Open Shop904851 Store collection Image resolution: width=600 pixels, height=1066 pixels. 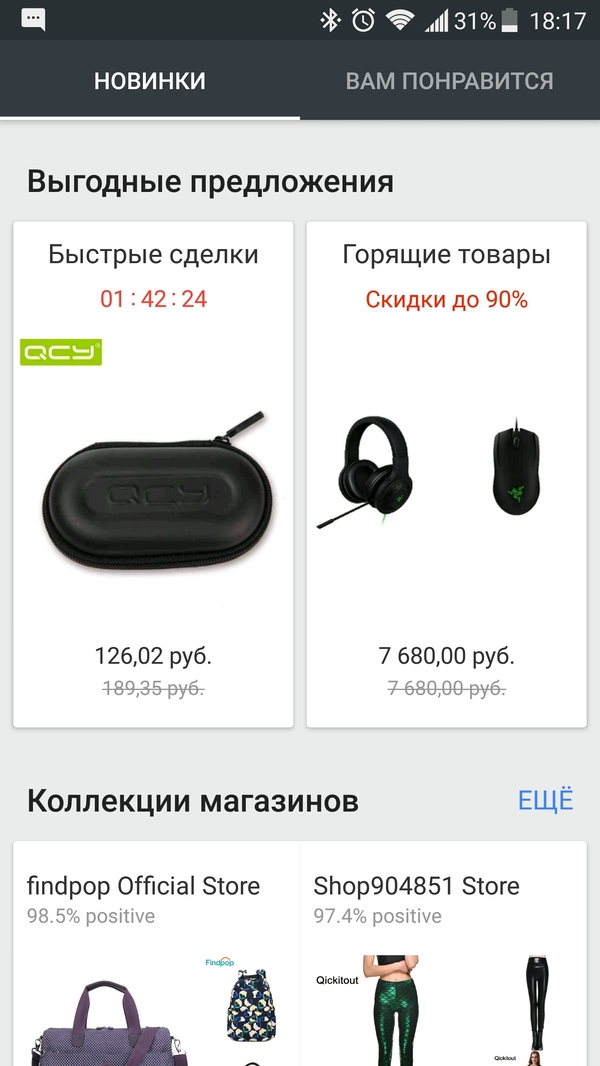pos(443,950)
